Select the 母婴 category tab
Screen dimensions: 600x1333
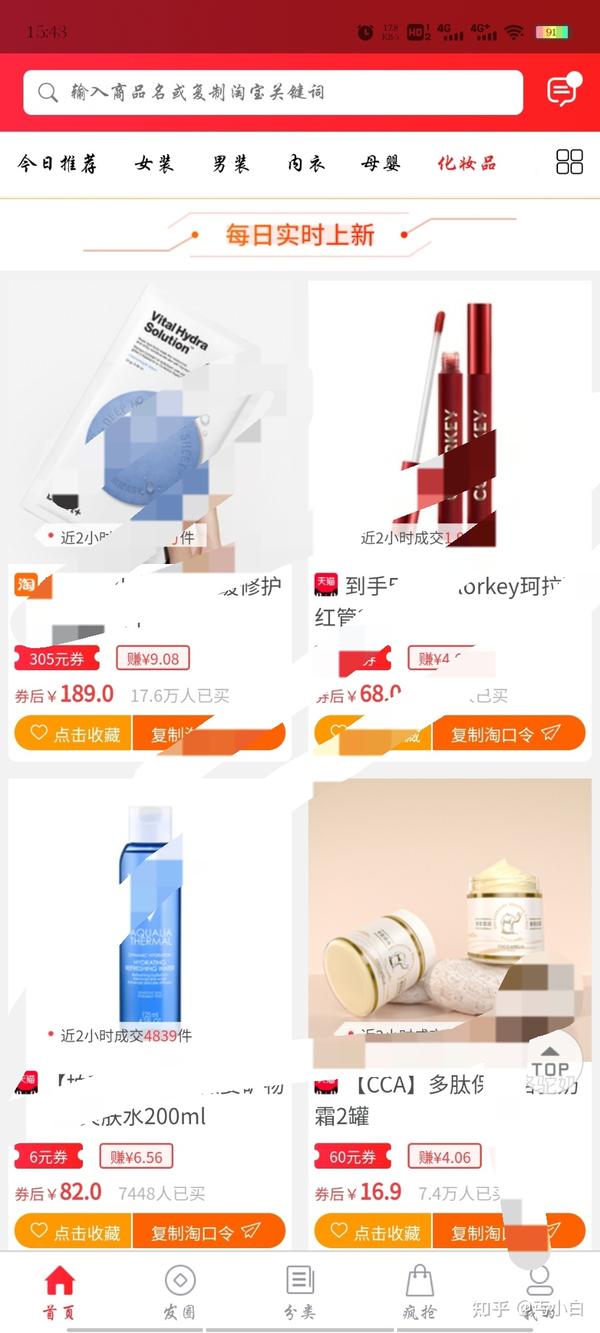381,163
